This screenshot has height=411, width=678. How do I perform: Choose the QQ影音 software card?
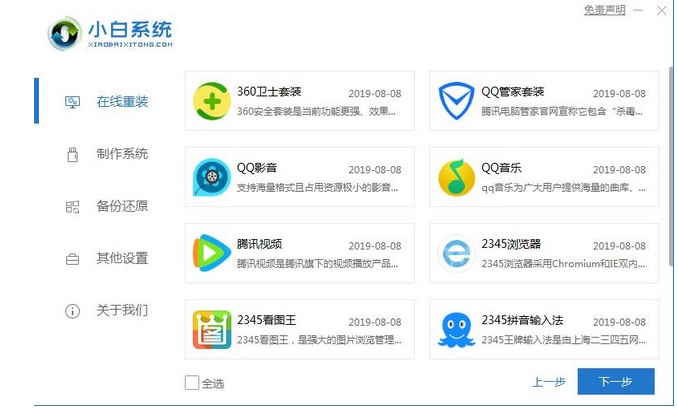pyautogui.click(x=298, y=177)
